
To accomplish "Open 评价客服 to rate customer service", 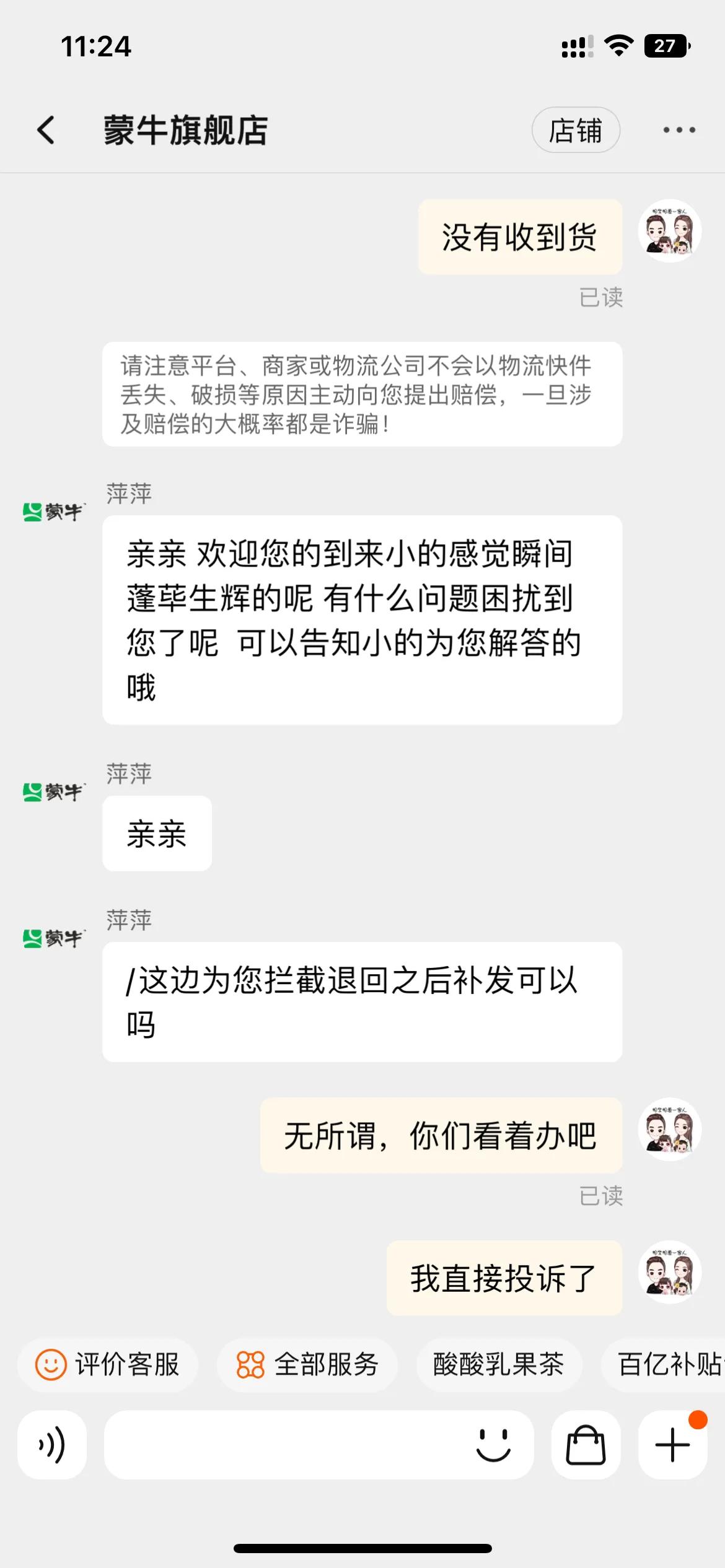I will pos(107,1364).
